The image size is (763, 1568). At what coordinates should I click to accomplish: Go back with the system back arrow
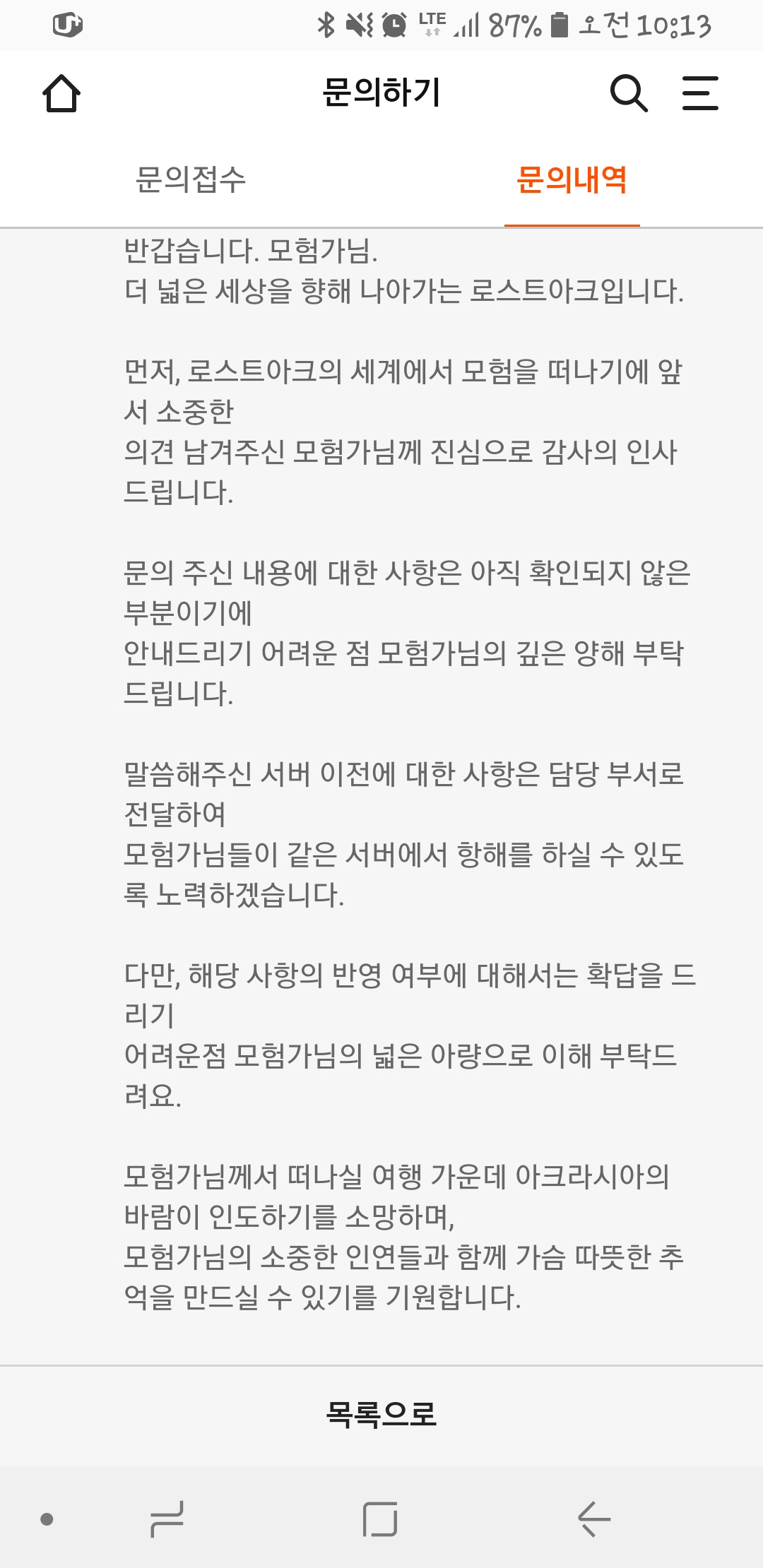[x=594, y=1519]
